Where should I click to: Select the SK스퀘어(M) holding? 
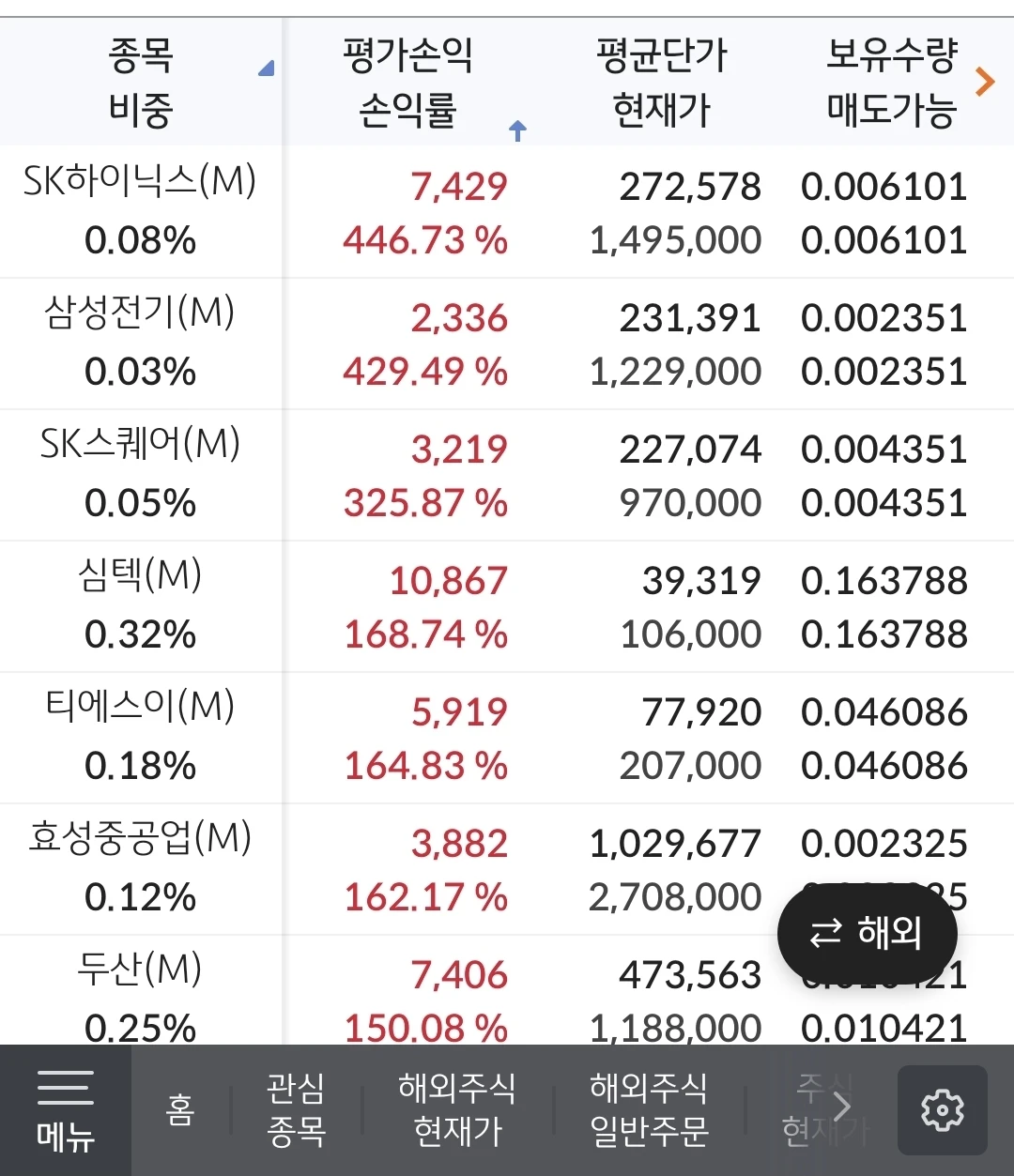(507, 475)
